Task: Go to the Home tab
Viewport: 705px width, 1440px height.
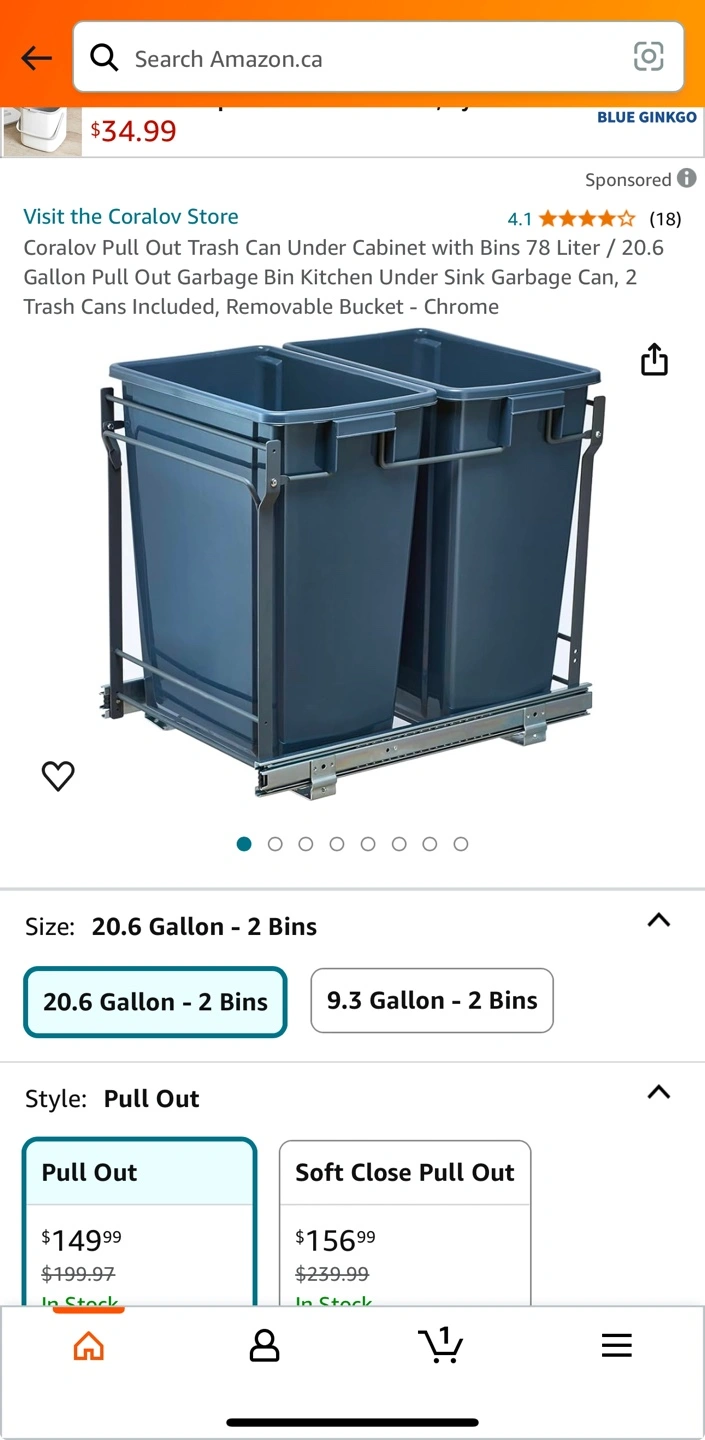Action: [x=89, y=1346]
